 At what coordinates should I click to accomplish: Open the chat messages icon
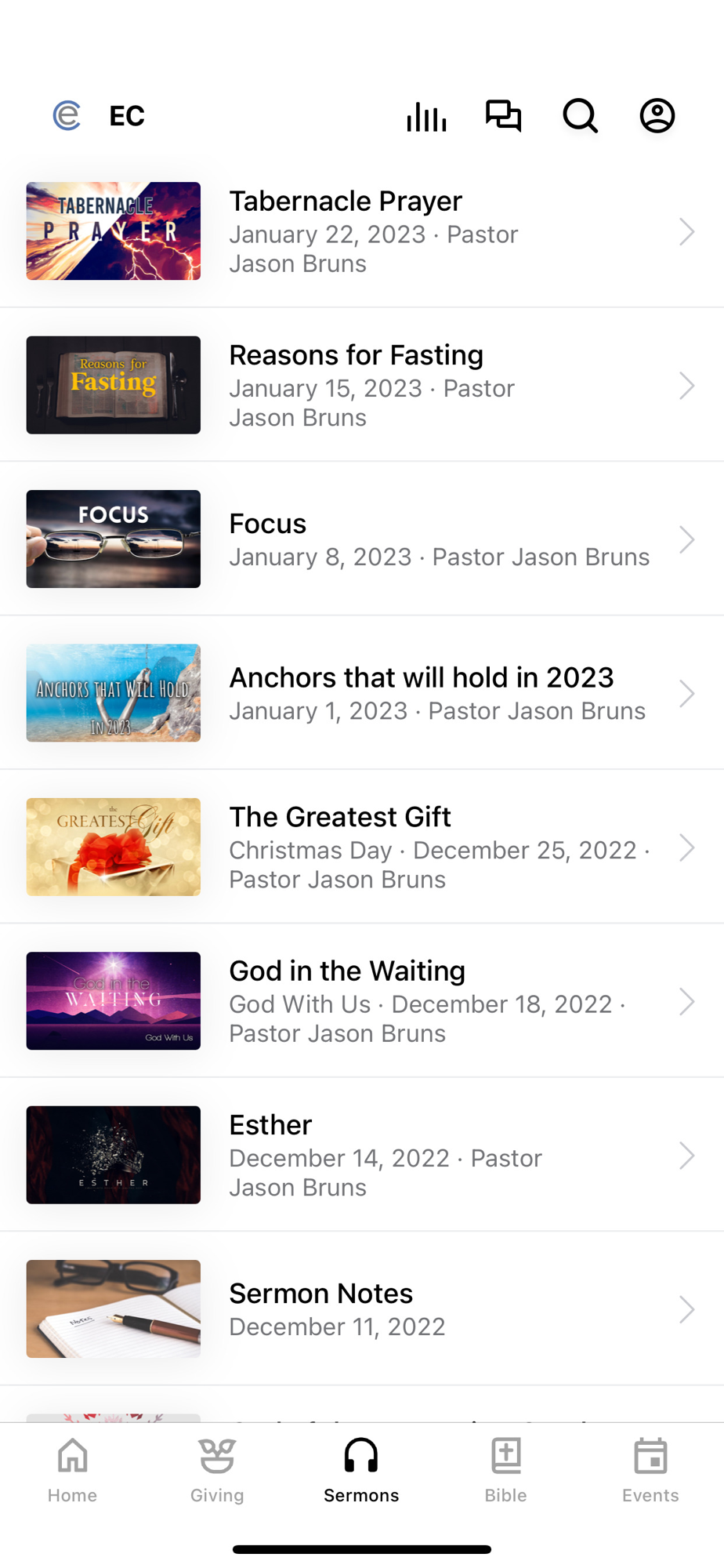click(503, 116)
